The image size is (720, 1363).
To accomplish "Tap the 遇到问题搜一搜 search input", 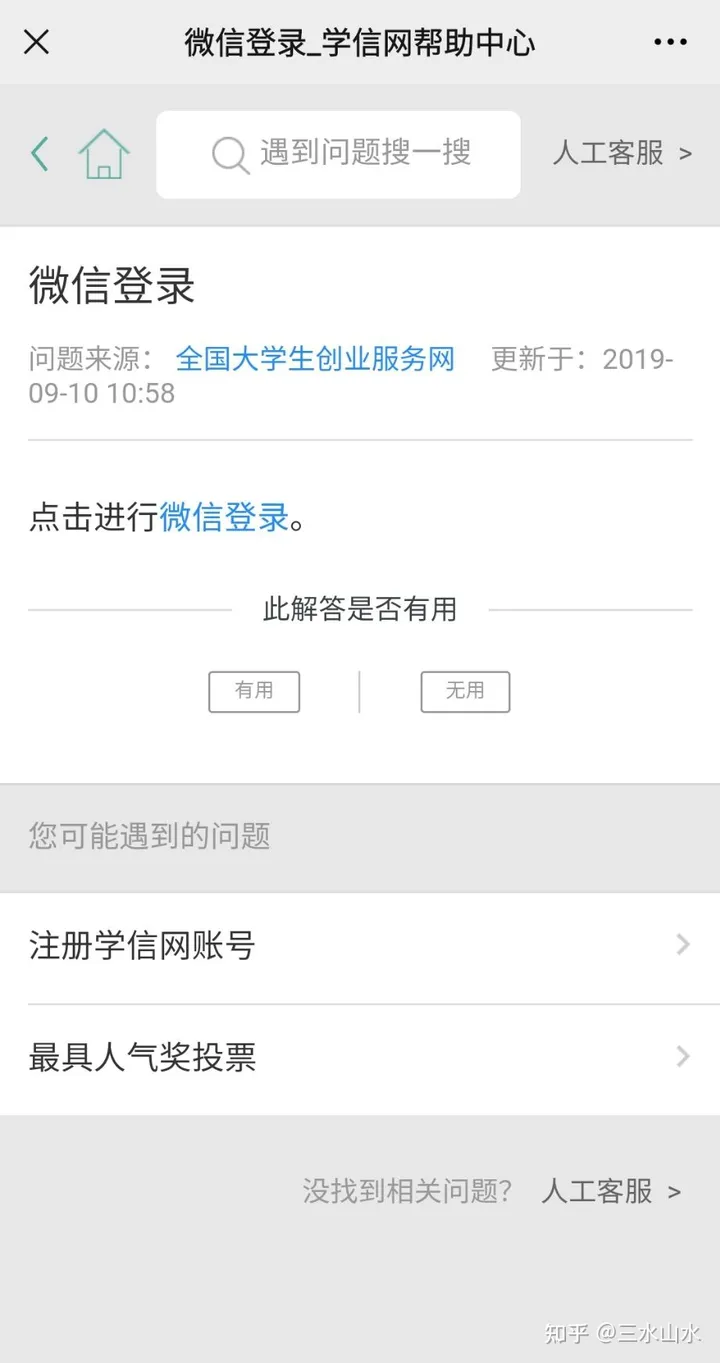I will [337, 155].
